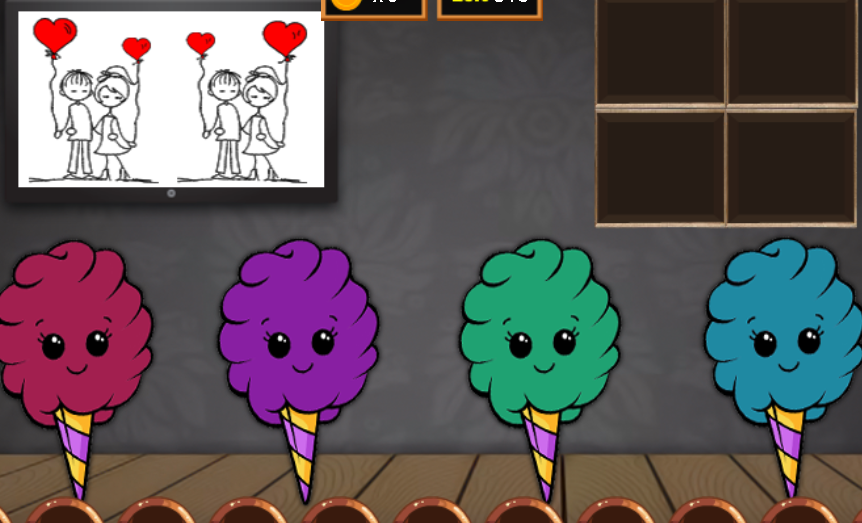Inspect the couple with heart balloons picture
Screen dimensions: 862x523
[171, 98]
